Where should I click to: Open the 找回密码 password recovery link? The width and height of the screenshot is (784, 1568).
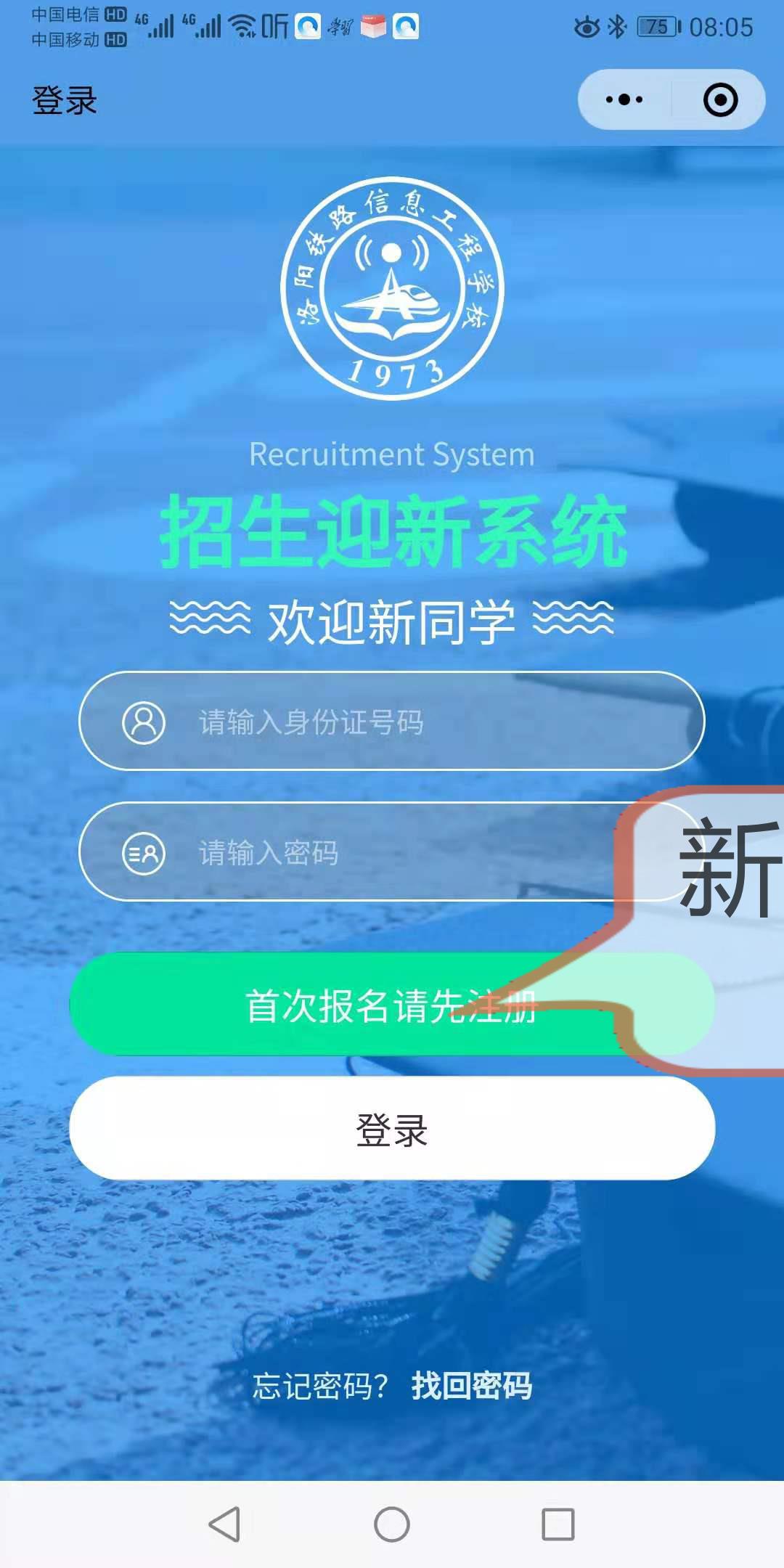click(471, 1386)
